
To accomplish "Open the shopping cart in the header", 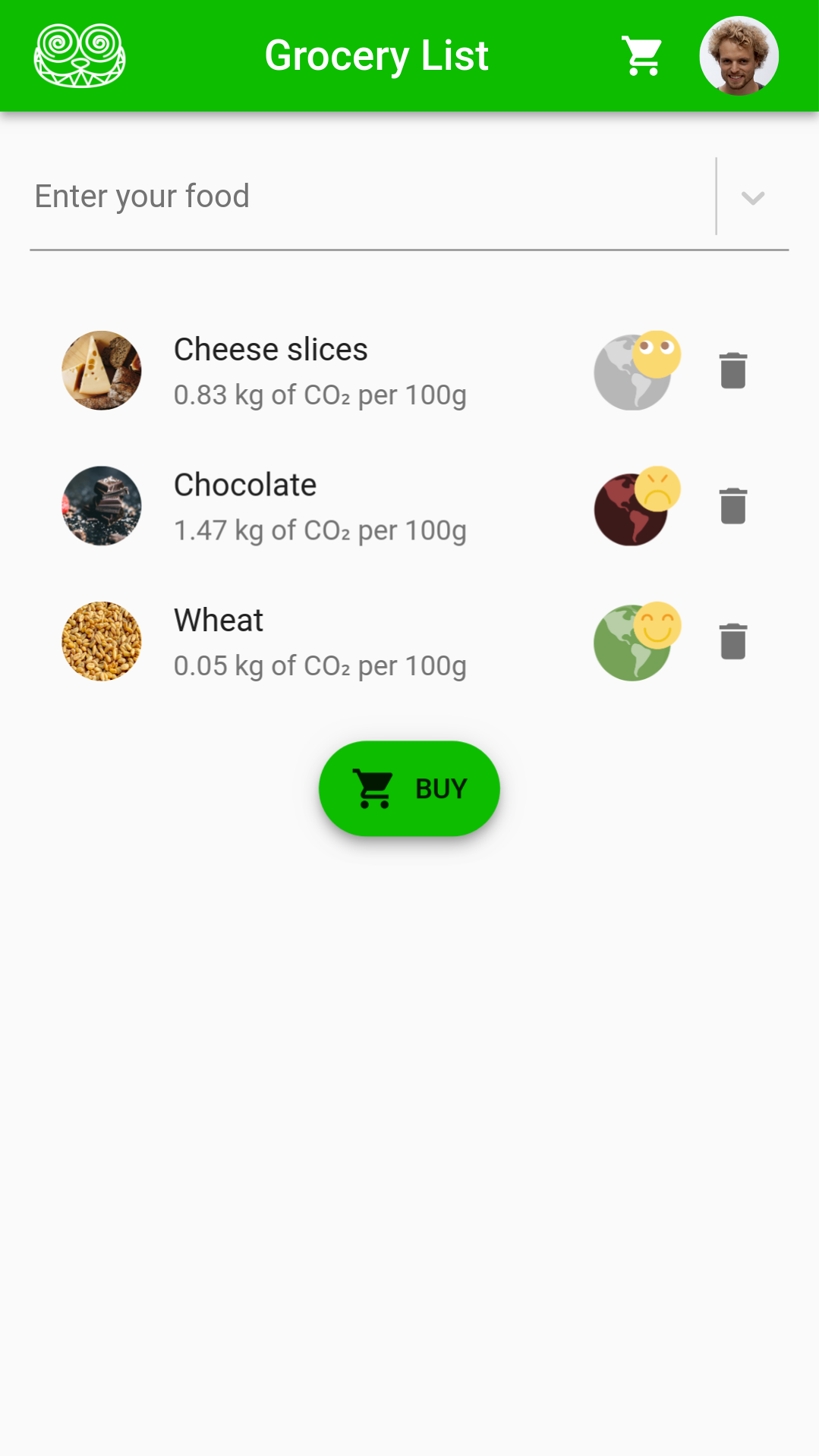I will click(642, 56).
